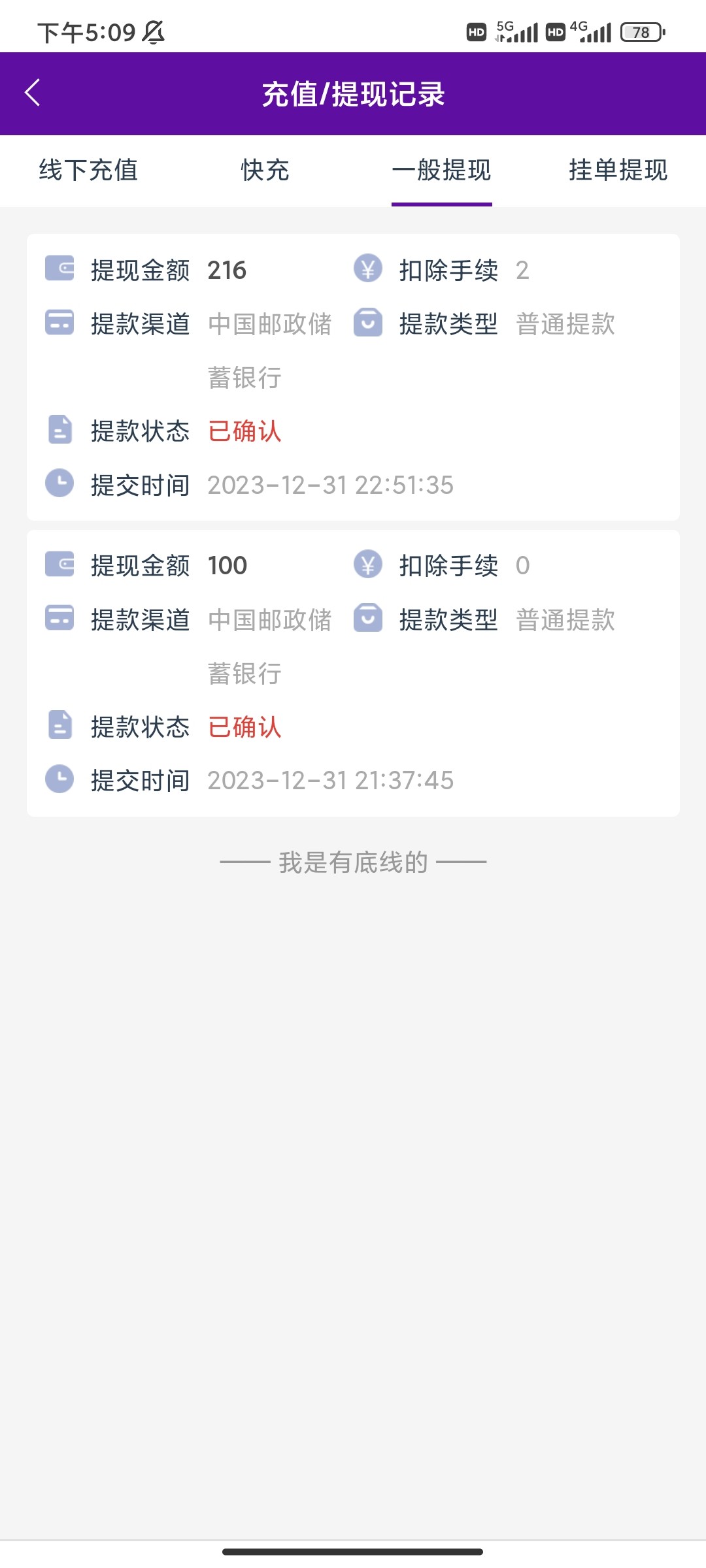Click the document icon in the second record
The height and width of the screenshot is (1568, 706).
coord(59,725)
